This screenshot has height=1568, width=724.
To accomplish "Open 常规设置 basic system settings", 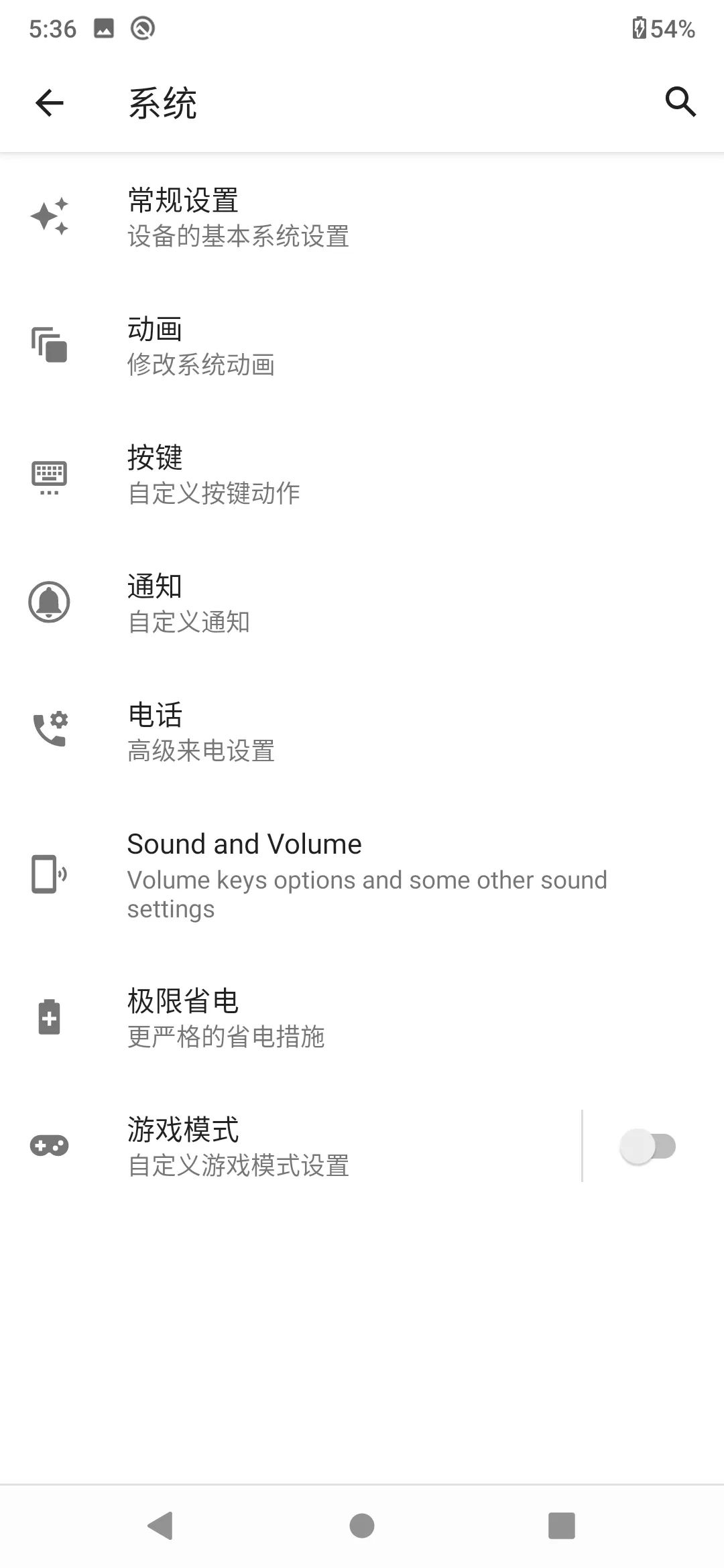I will coord(238,217).
